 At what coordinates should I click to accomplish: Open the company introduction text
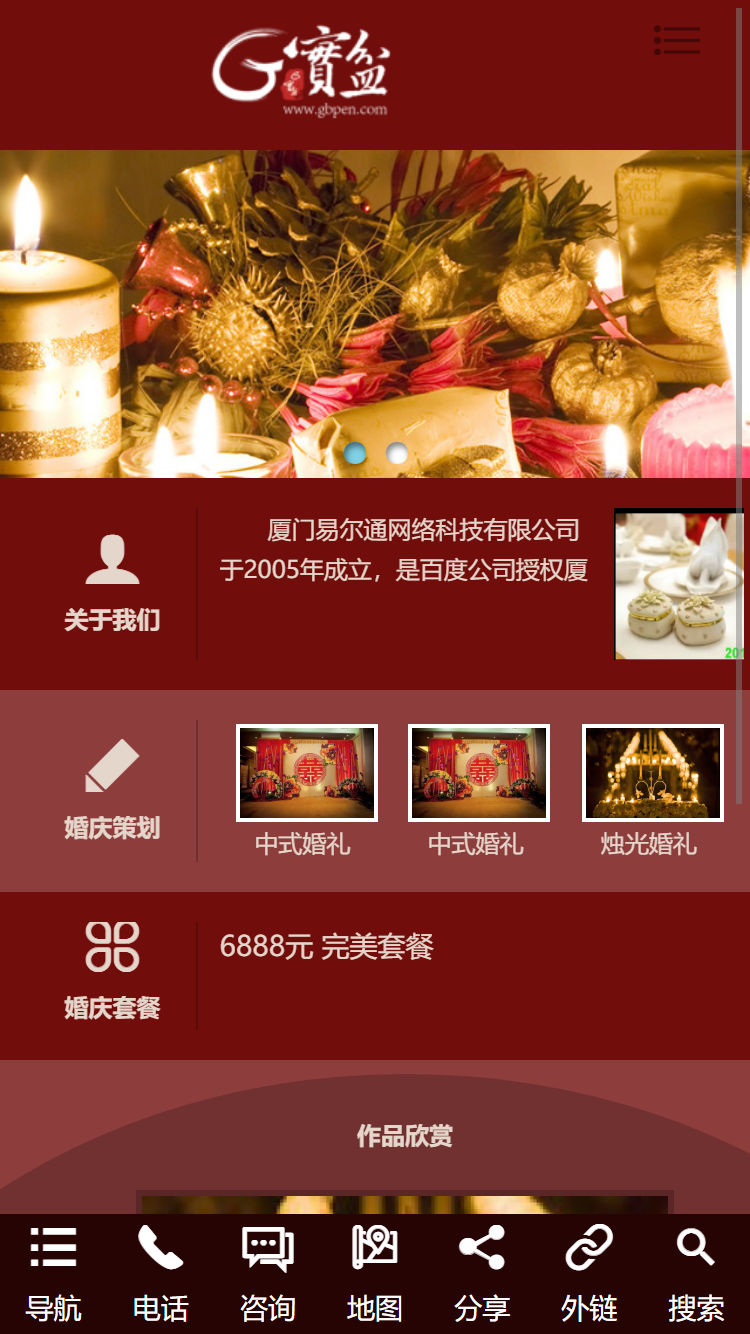(404, 550)
